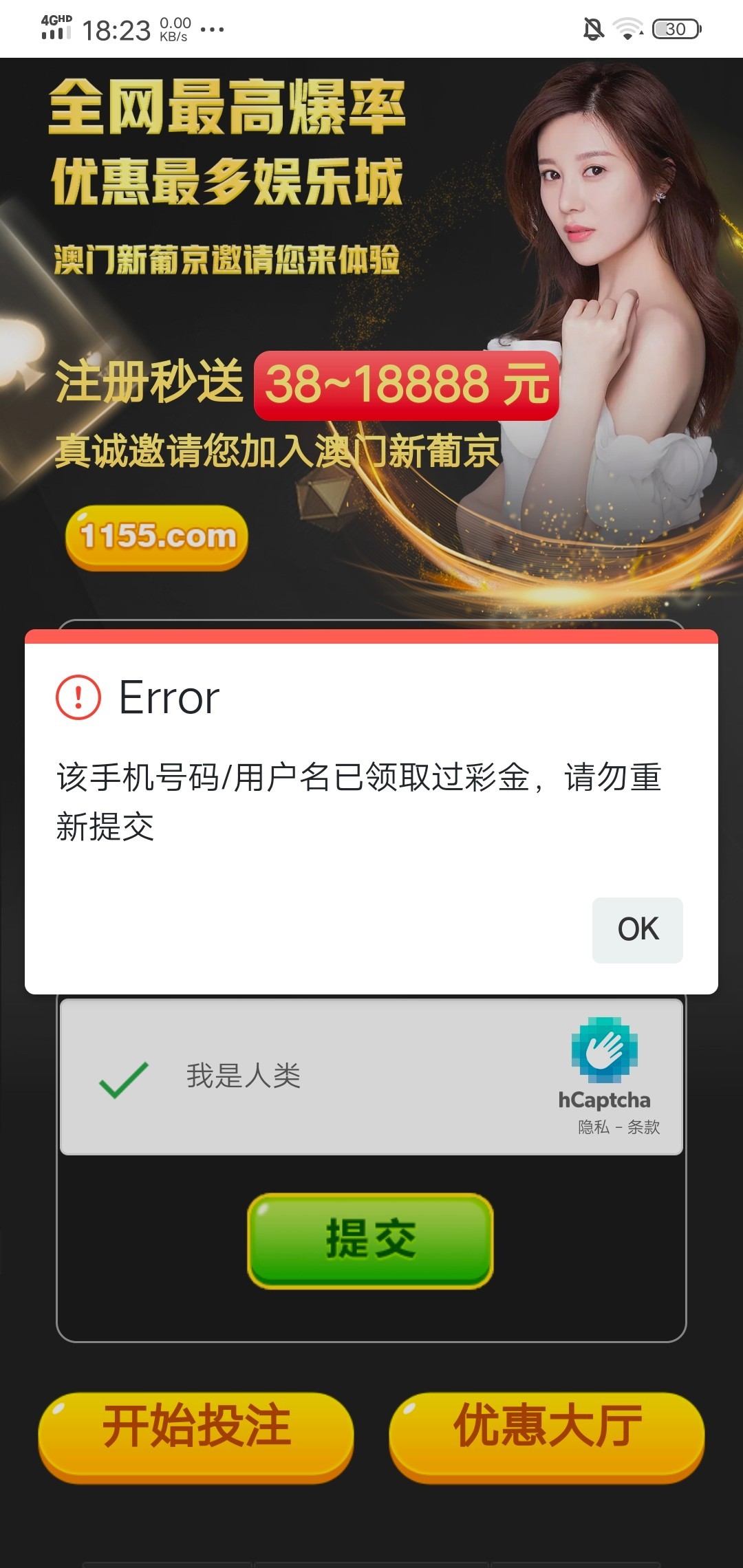The width and height of the screenshot is (743, 1568).
Task: Open the hCaptcha 条款 terms link
Action: pyautogui.click(x=643, y=1127)
